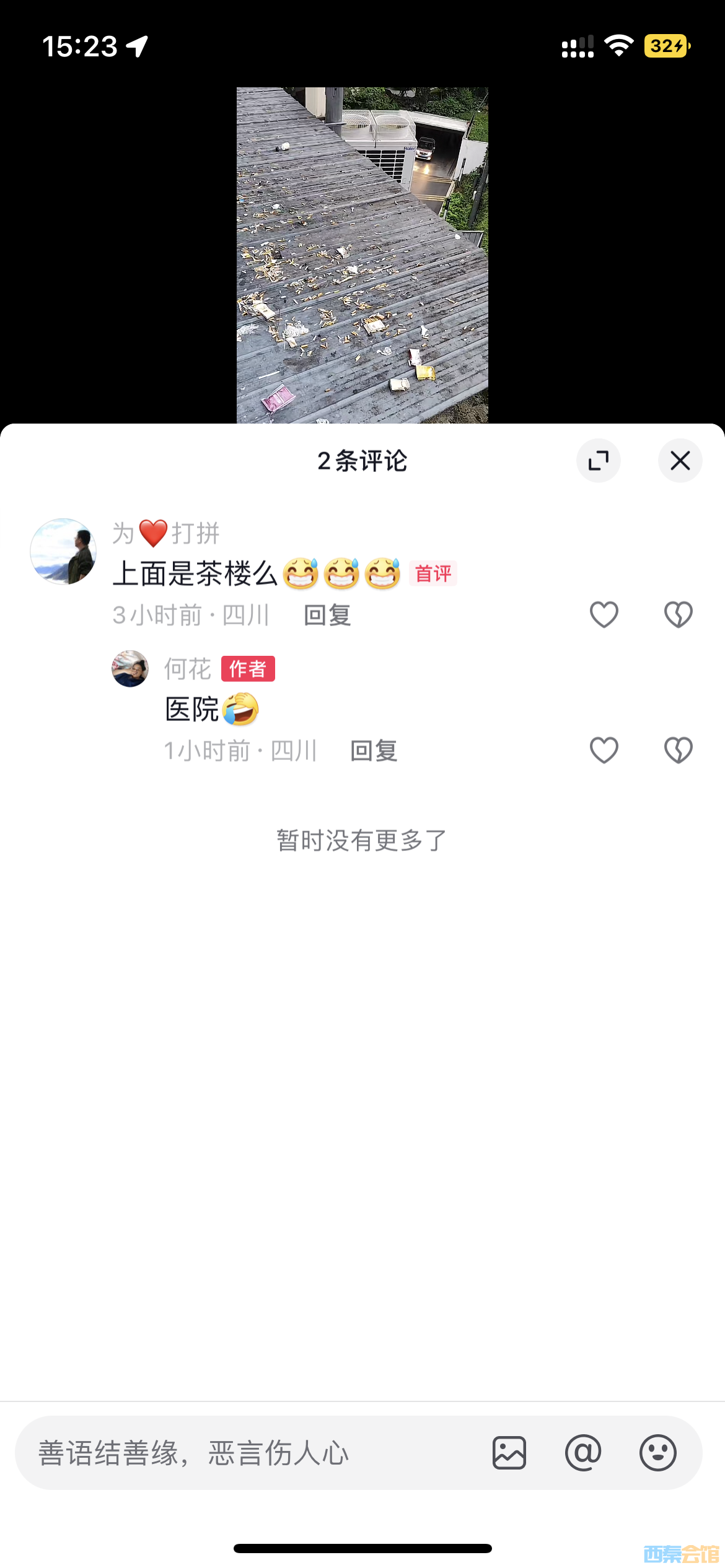Like 何花's 医院 reply
725x1568 pixels.
pyautogui.click(x=604, y=751)
